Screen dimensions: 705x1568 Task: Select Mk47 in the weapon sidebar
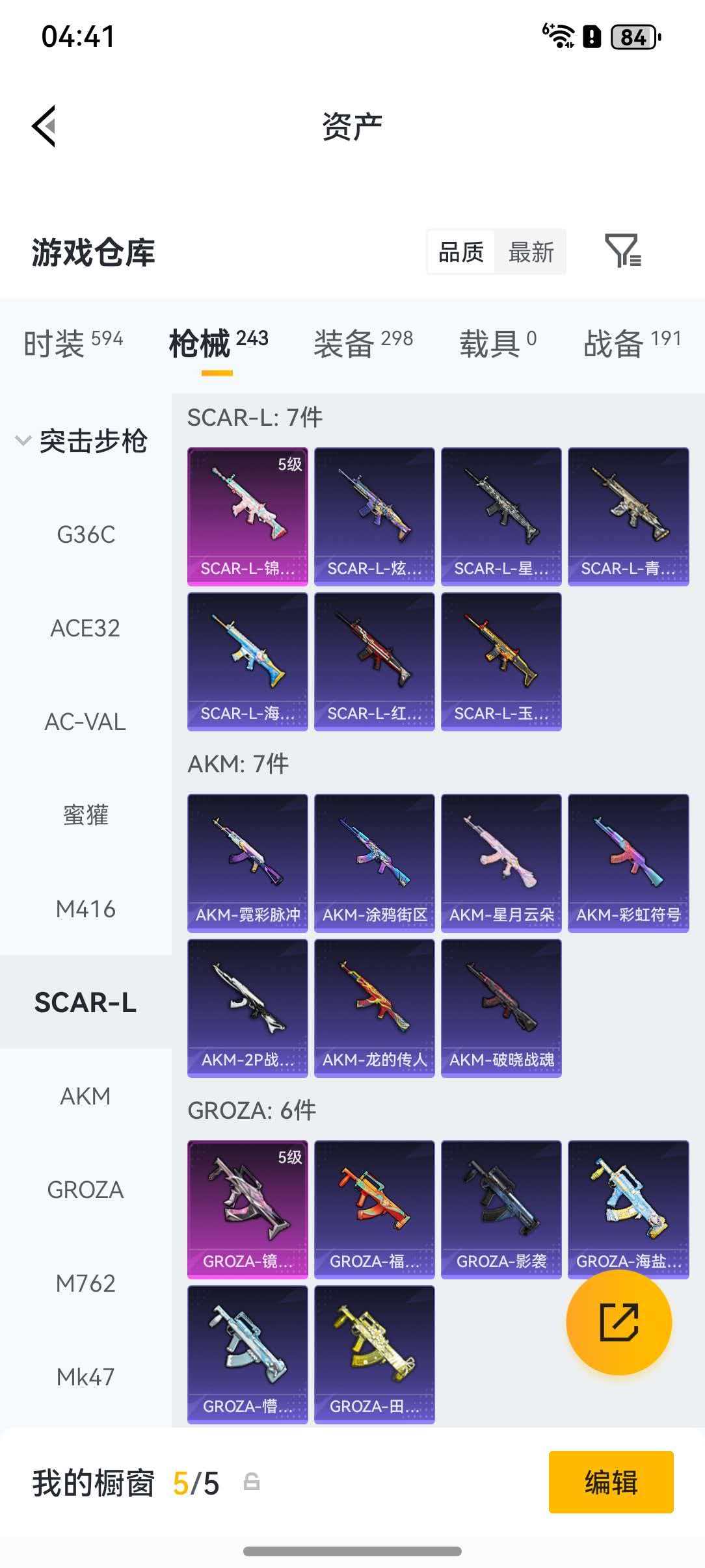tap(85, 1376)
